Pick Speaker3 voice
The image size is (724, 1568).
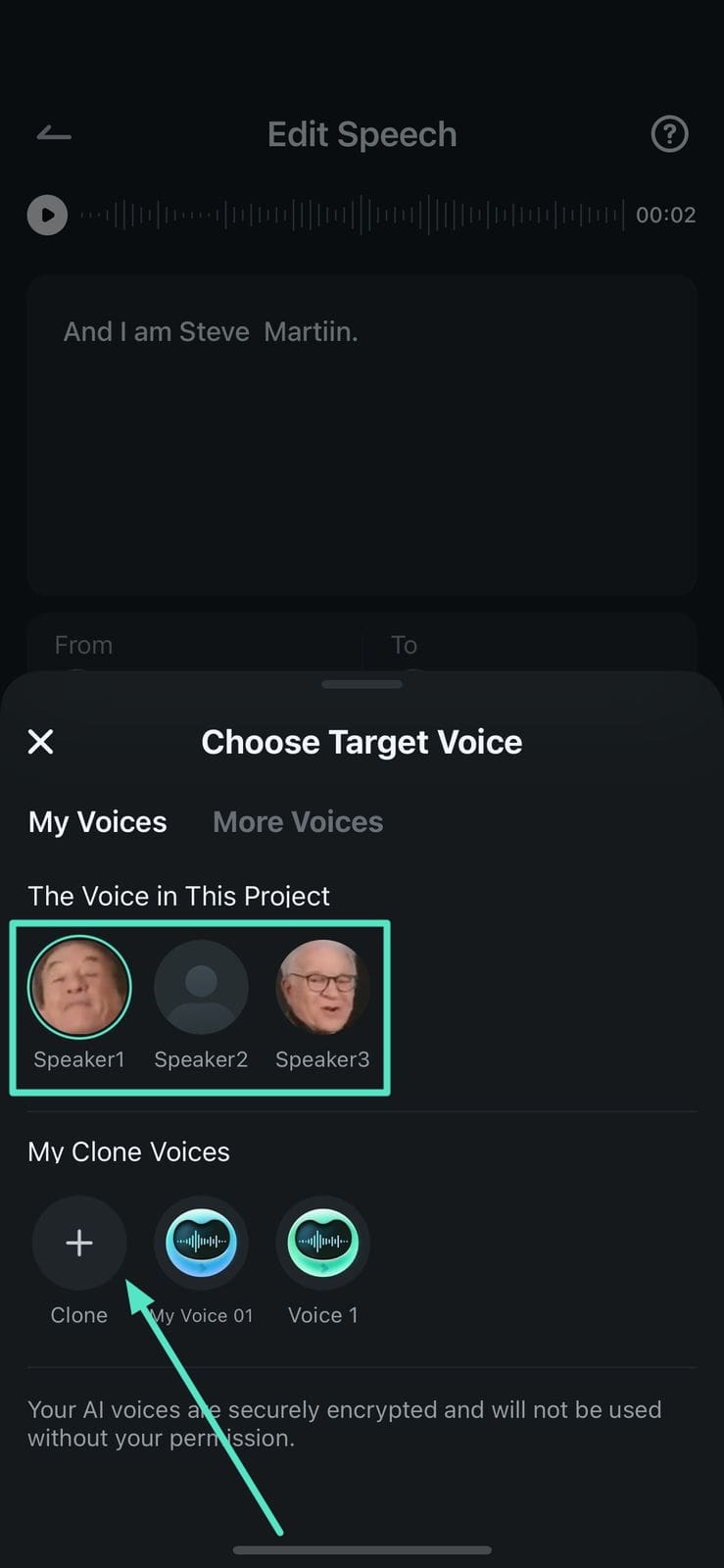click(322, 988)
